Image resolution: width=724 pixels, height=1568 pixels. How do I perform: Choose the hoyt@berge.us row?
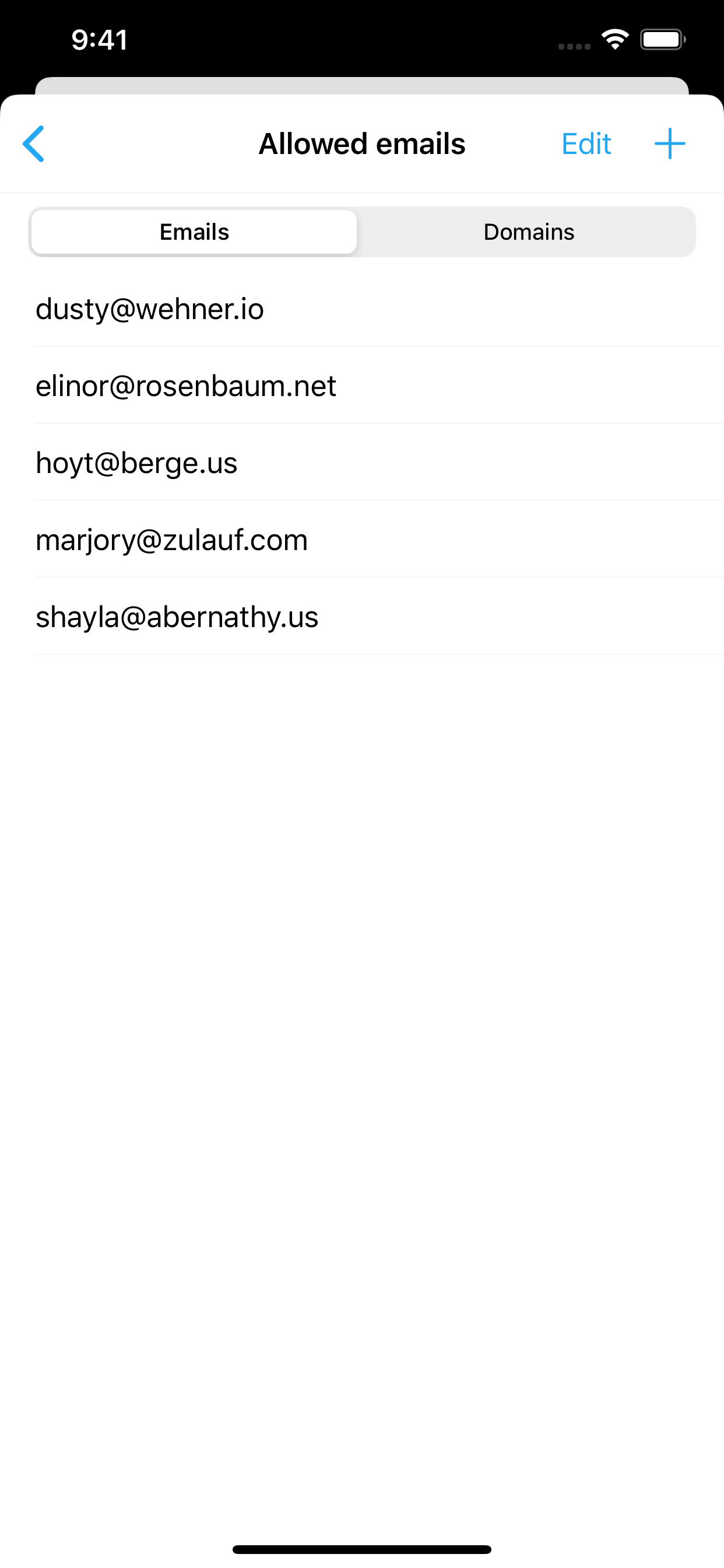coord(136,463)
